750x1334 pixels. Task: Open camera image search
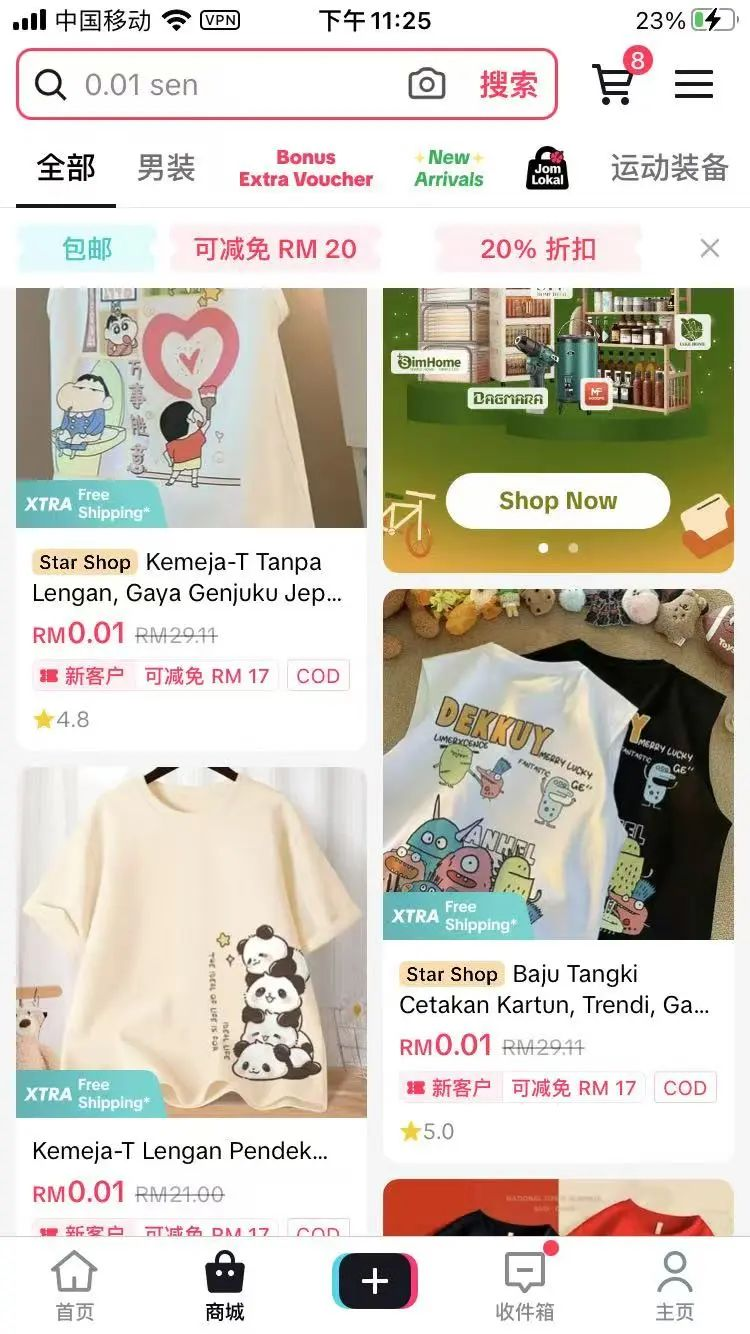click(427, 85)
